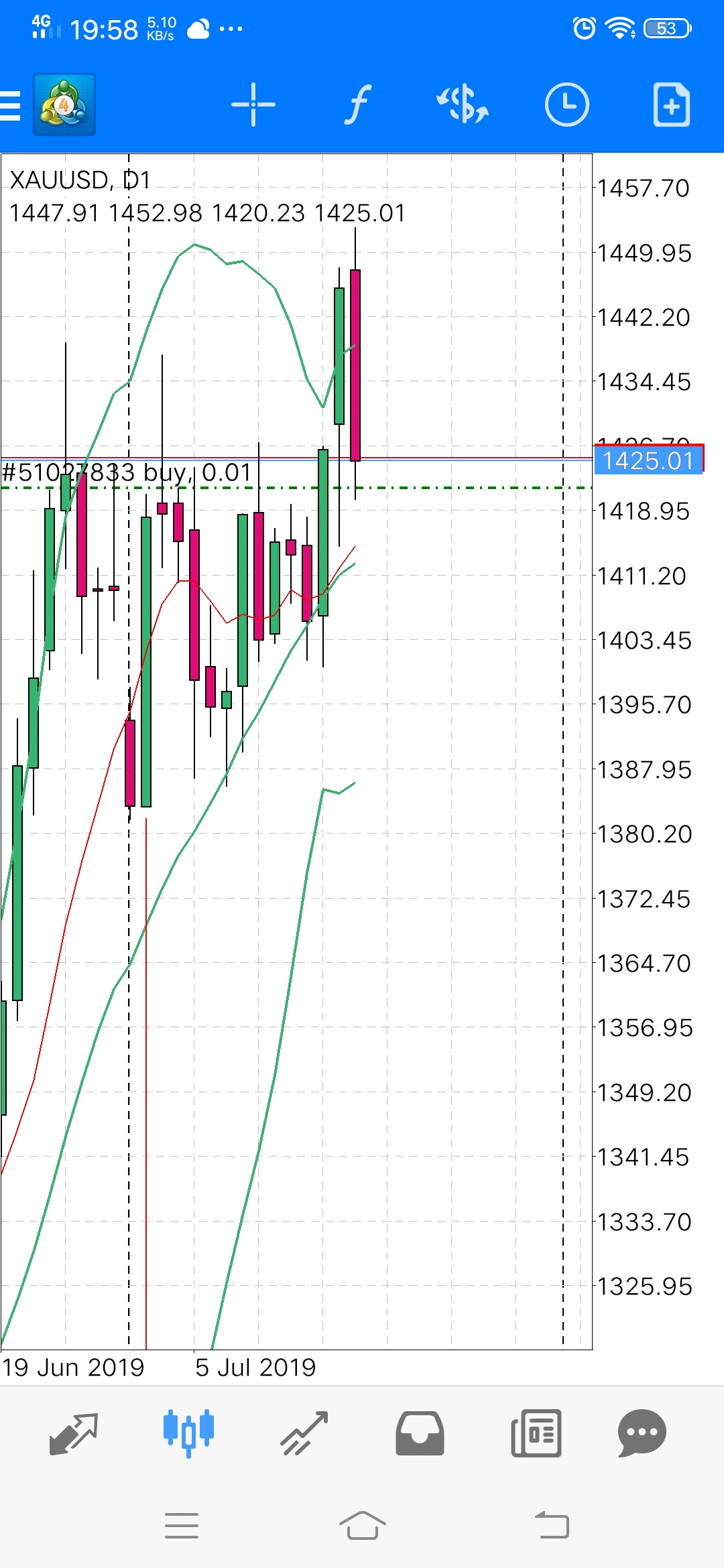Activate the crosshair cursor tool
The width and height of the screenshot is (724, 1568).
(x=253, y=105)
